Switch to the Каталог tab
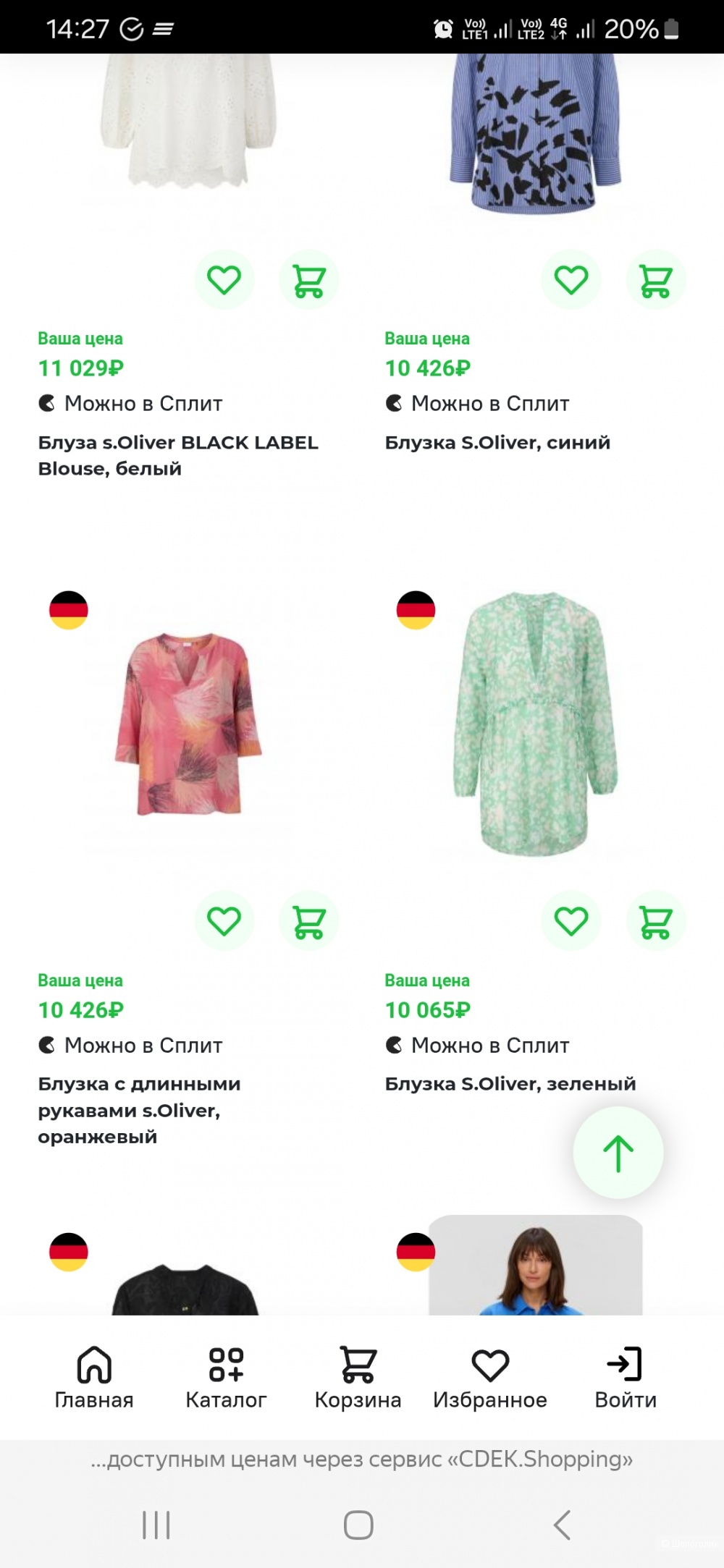 pos(226,1378)
